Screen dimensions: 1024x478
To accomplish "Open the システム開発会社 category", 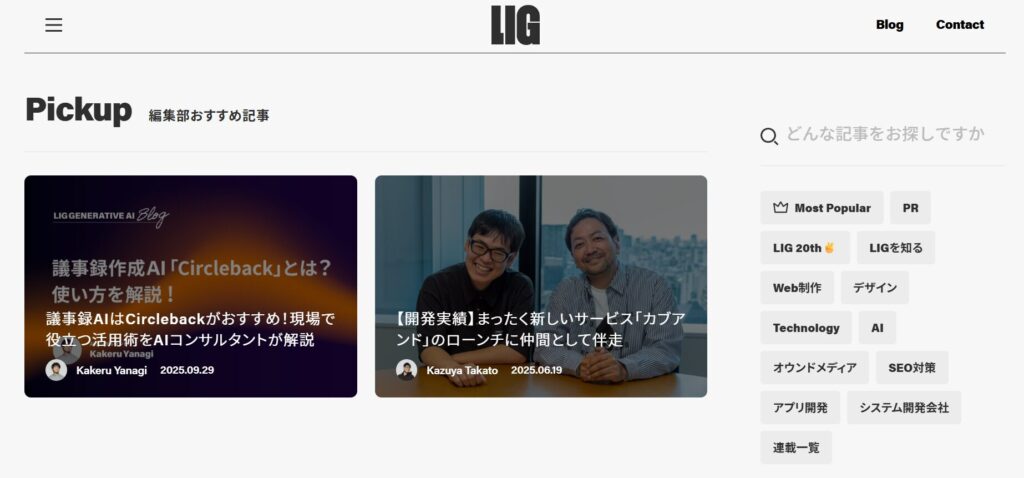I will 903,408.
